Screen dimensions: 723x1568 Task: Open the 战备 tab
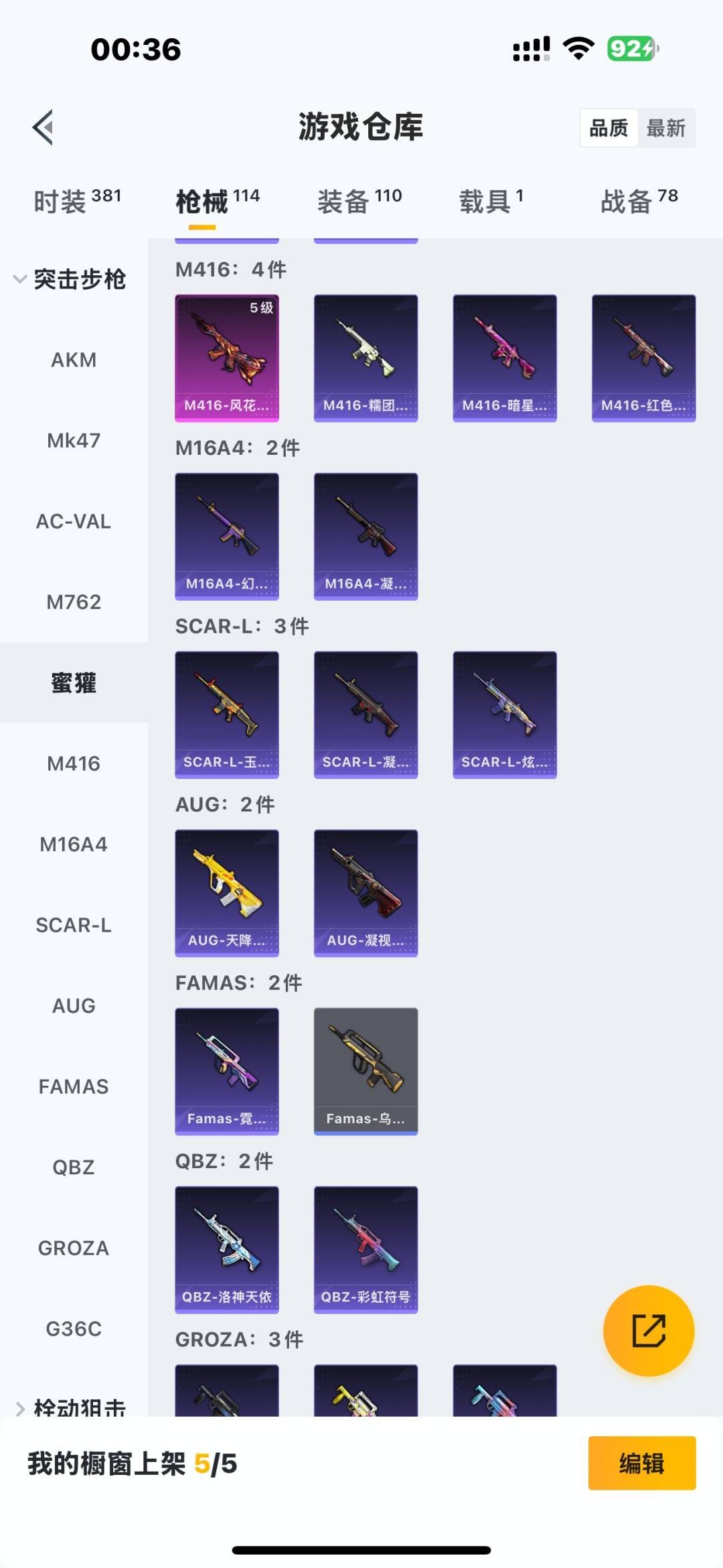click(639, 201)
